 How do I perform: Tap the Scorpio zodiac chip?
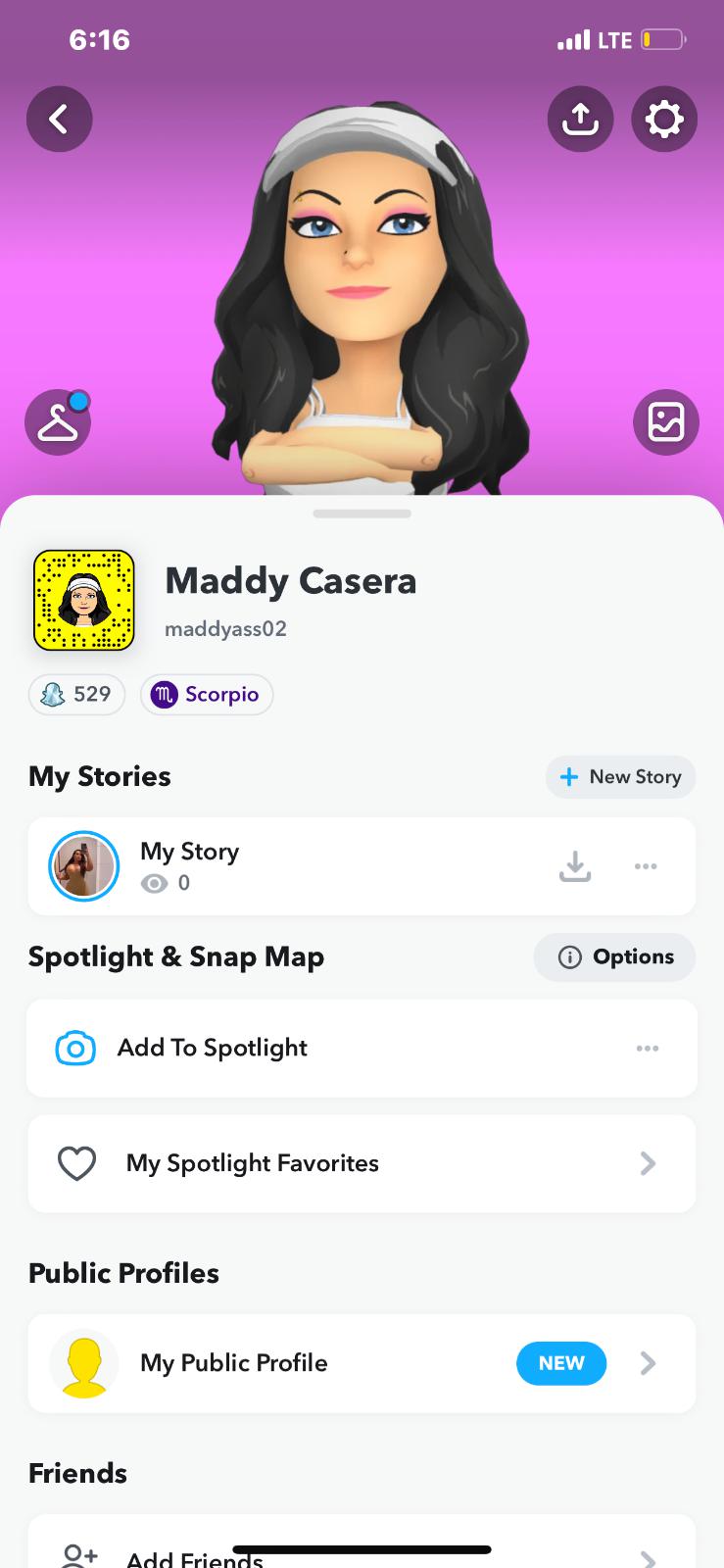click(x=207, y=694)
